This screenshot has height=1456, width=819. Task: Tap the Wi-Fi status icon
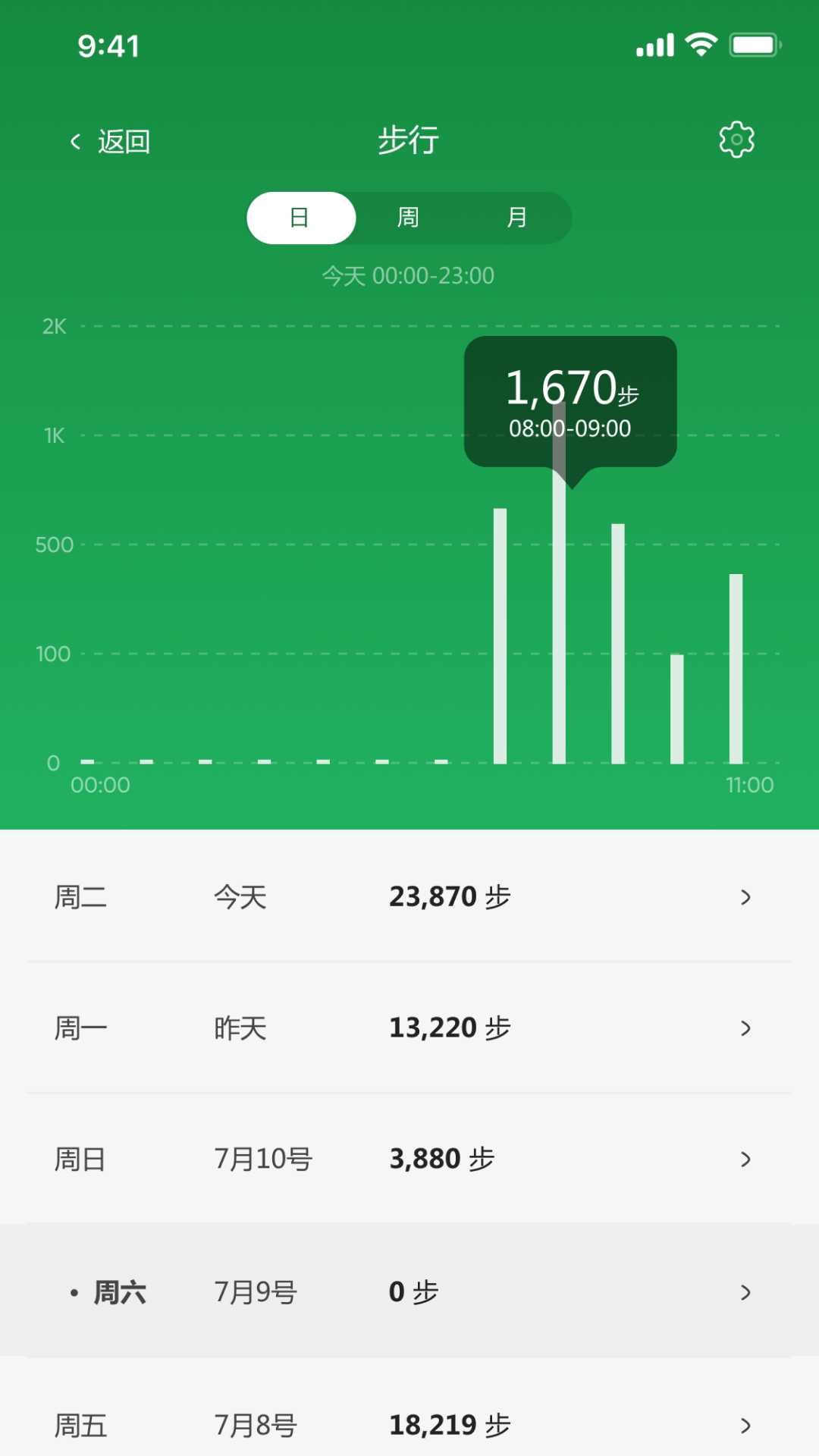[x=701, y=44]
